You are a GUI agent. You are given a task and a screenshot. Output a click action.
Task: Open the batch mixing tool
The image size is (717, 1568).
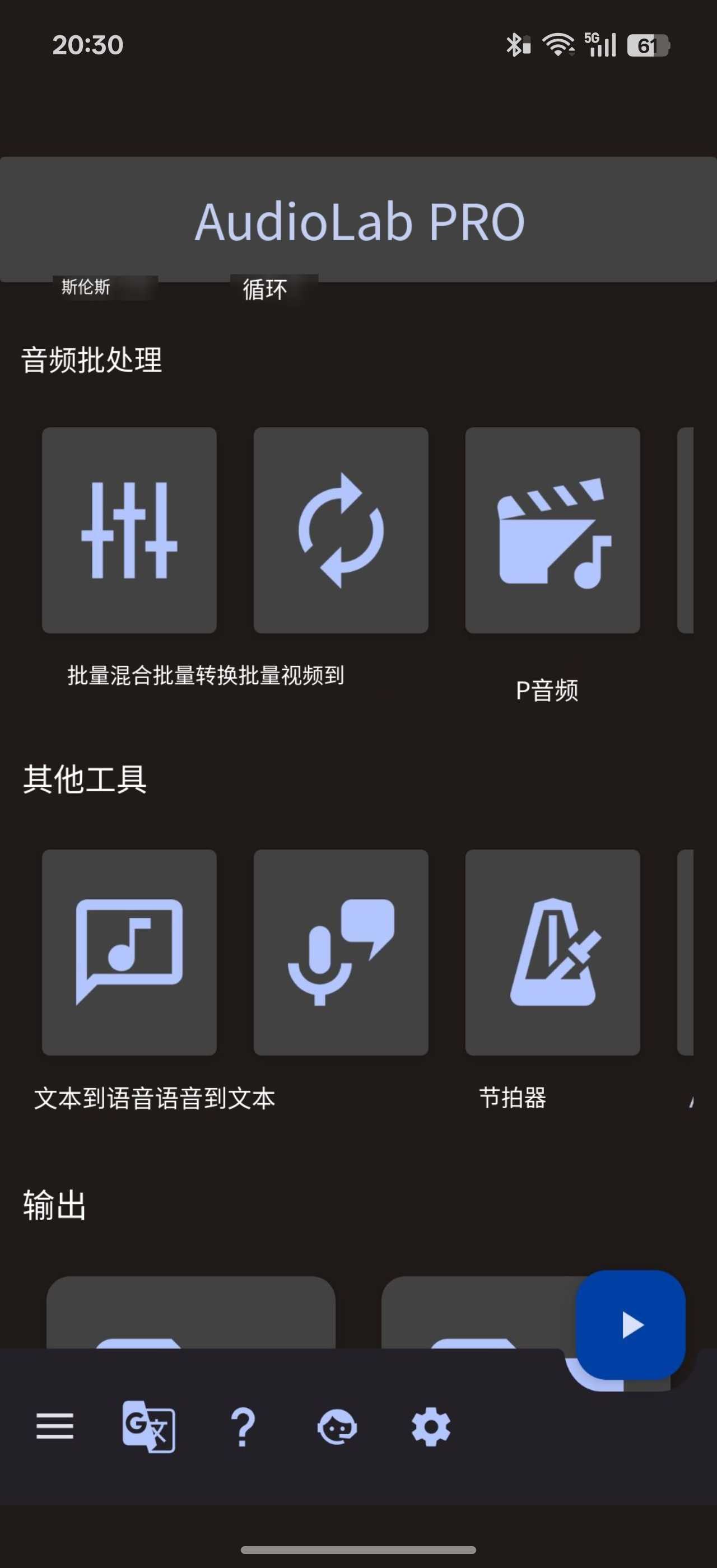tap(129, 530)
